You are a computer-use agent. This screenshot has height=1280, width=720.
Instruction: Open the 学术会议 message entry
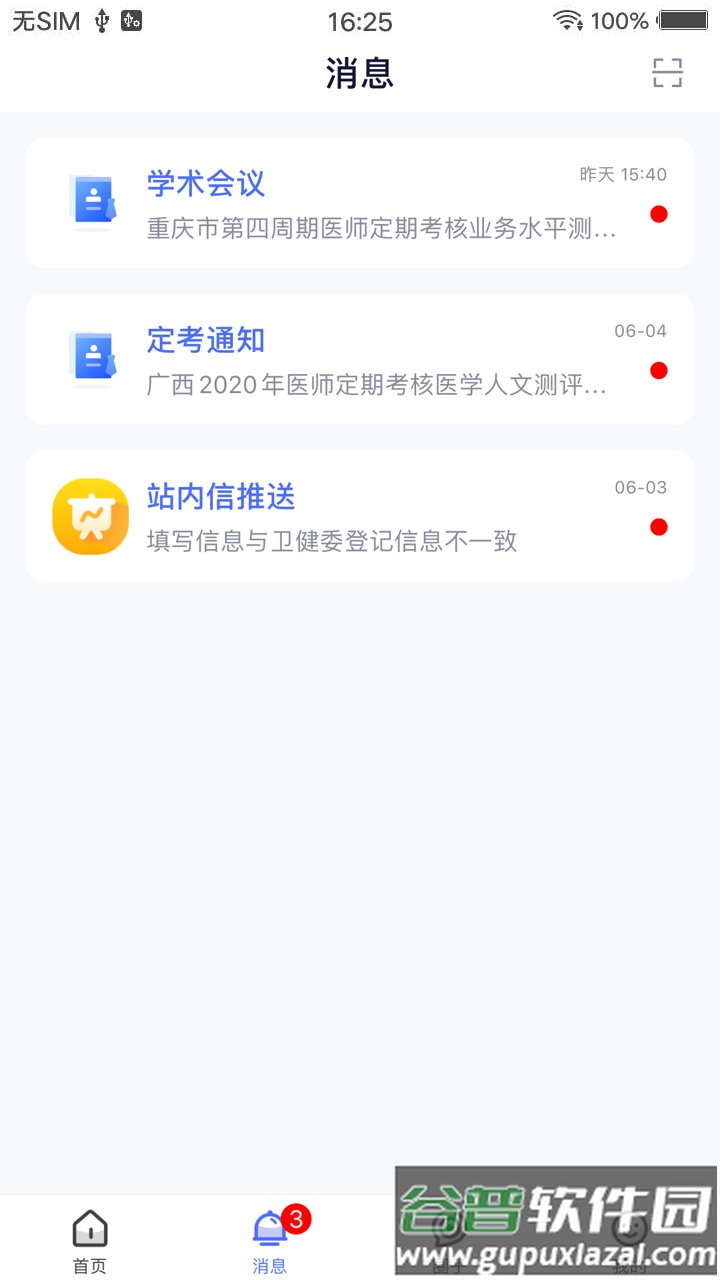[x=360, y=201]
